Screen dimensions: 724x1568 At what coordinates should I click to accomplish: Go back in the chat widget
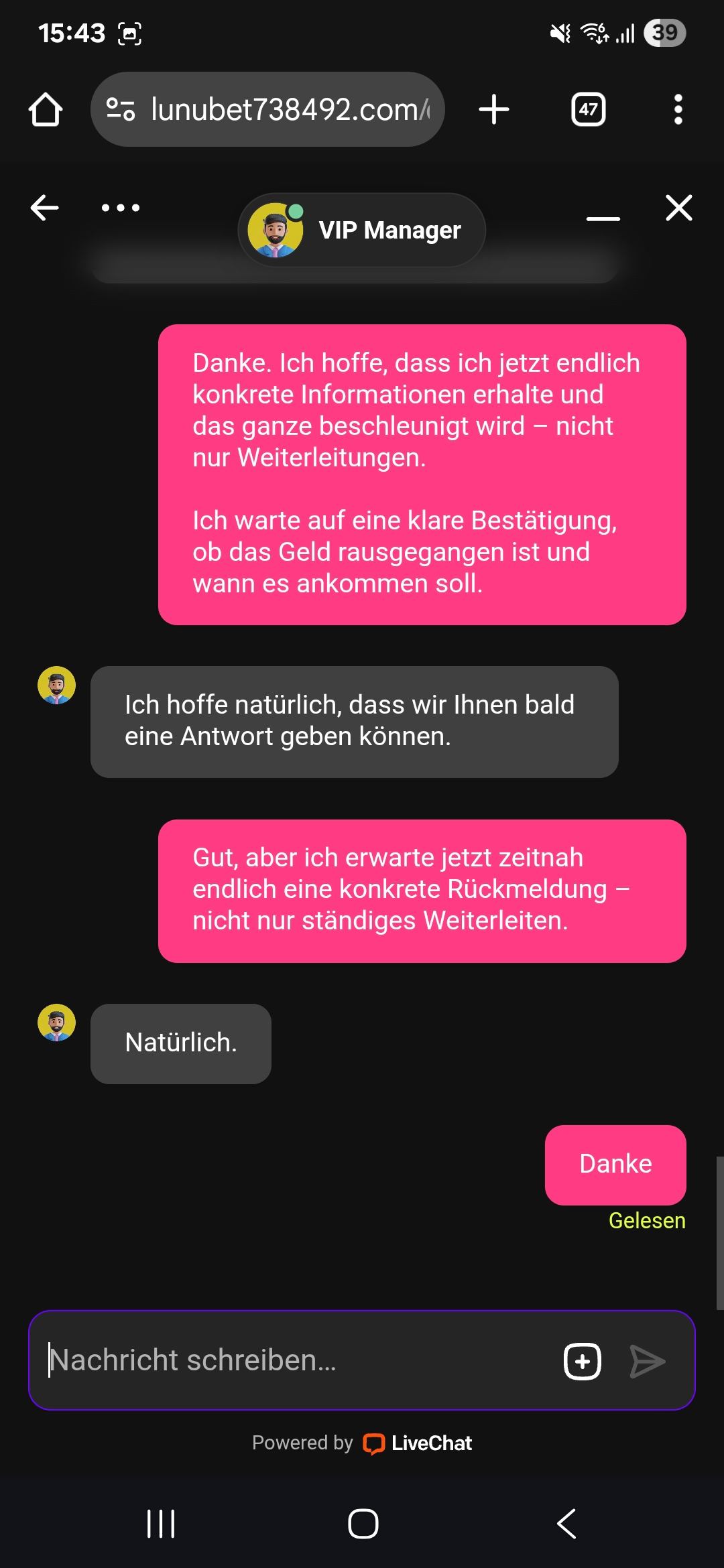coord(45,208)
